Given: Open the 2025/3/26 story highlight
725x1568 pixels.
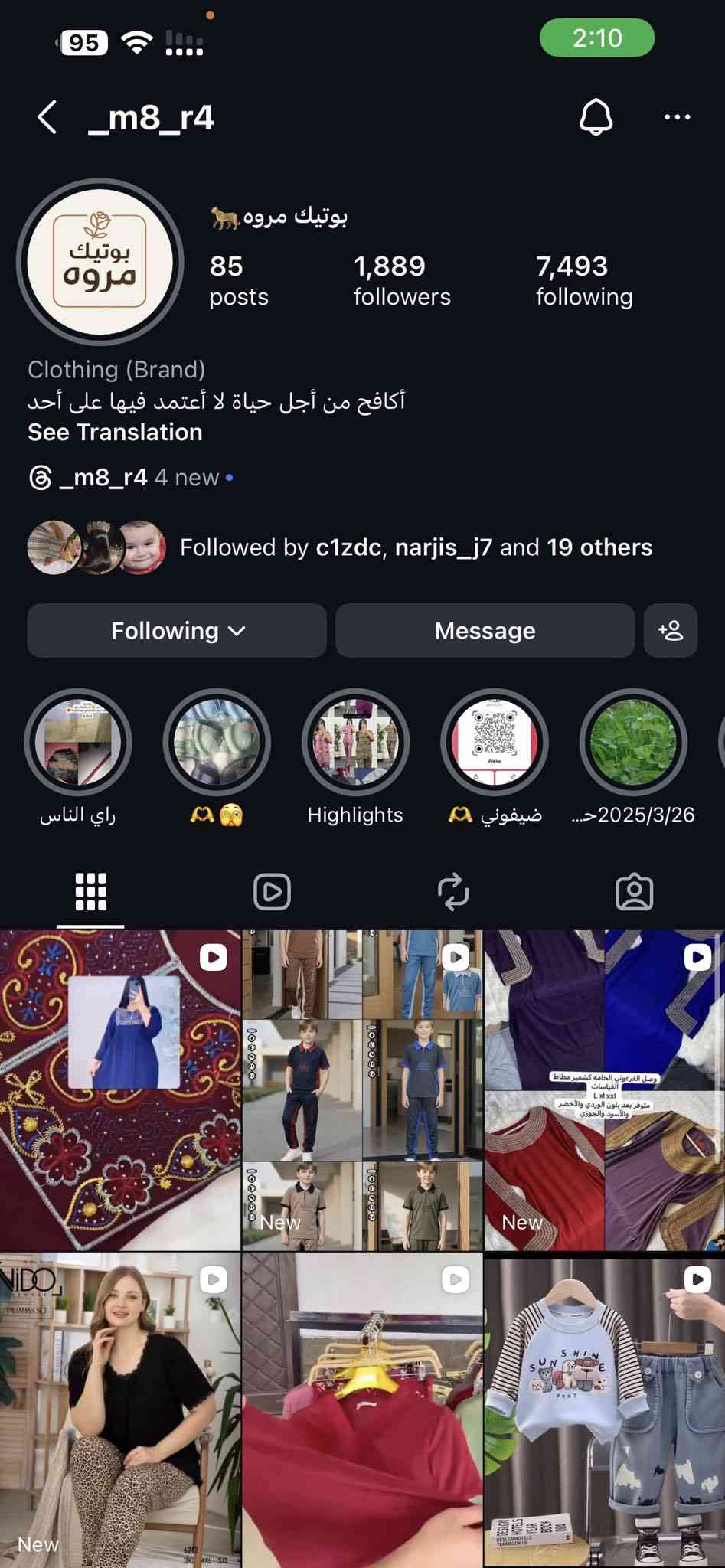Looking at the screenshot, I should 632,743.
